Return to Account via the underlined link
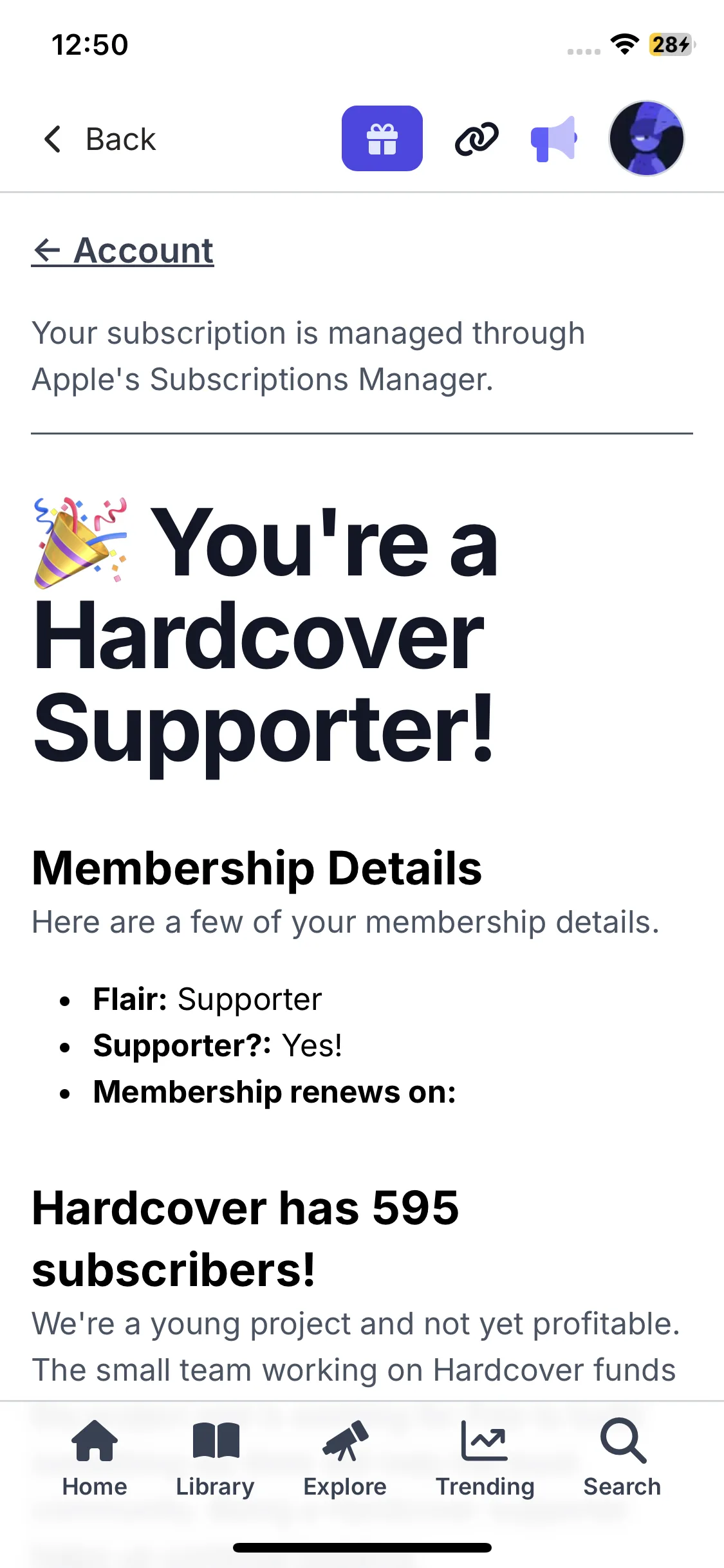Screen dimensions: 724x1568 pos(122,250)
